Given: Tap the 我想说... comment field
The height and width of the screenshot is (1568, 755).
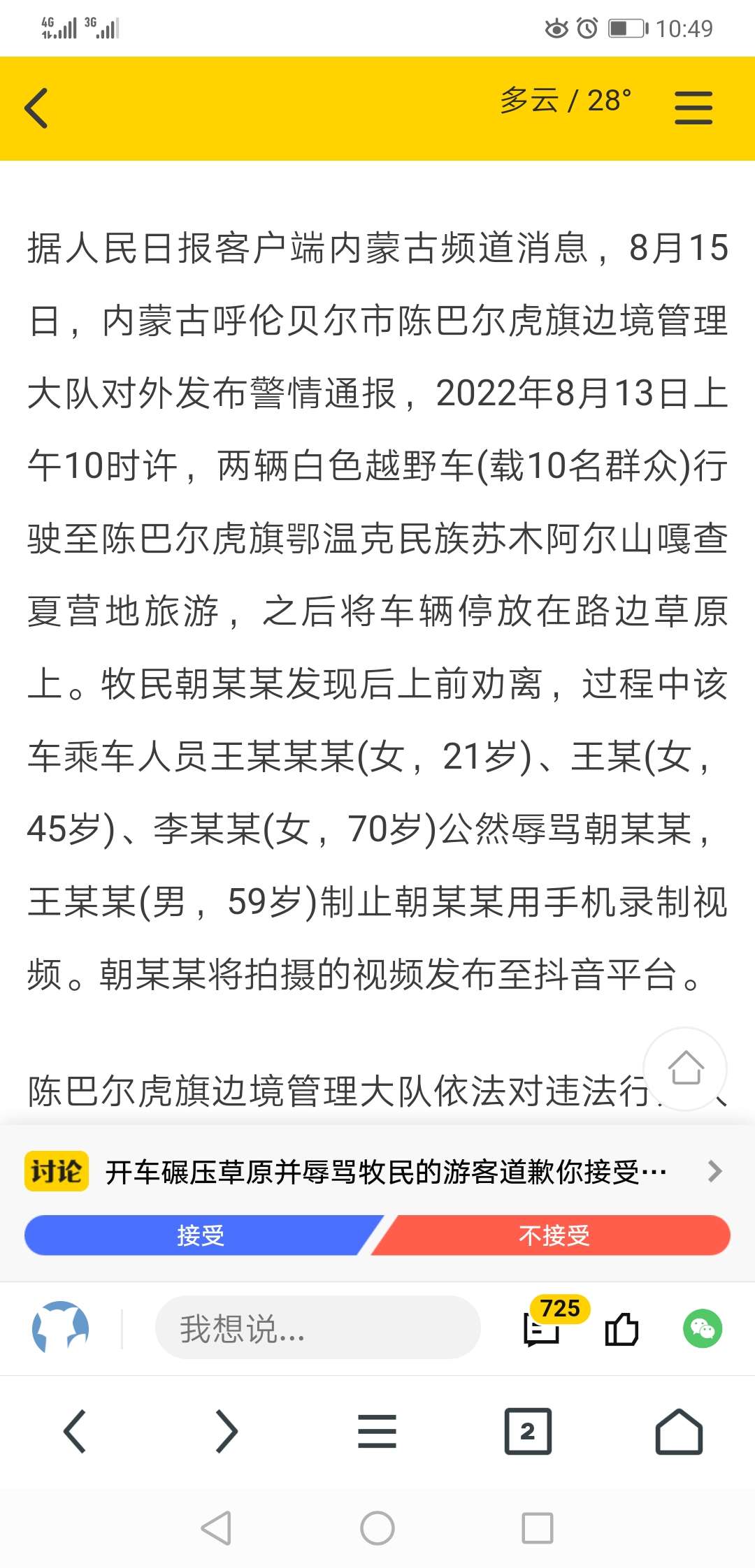Looking at the screenshot, I should tap(317, 1328).
